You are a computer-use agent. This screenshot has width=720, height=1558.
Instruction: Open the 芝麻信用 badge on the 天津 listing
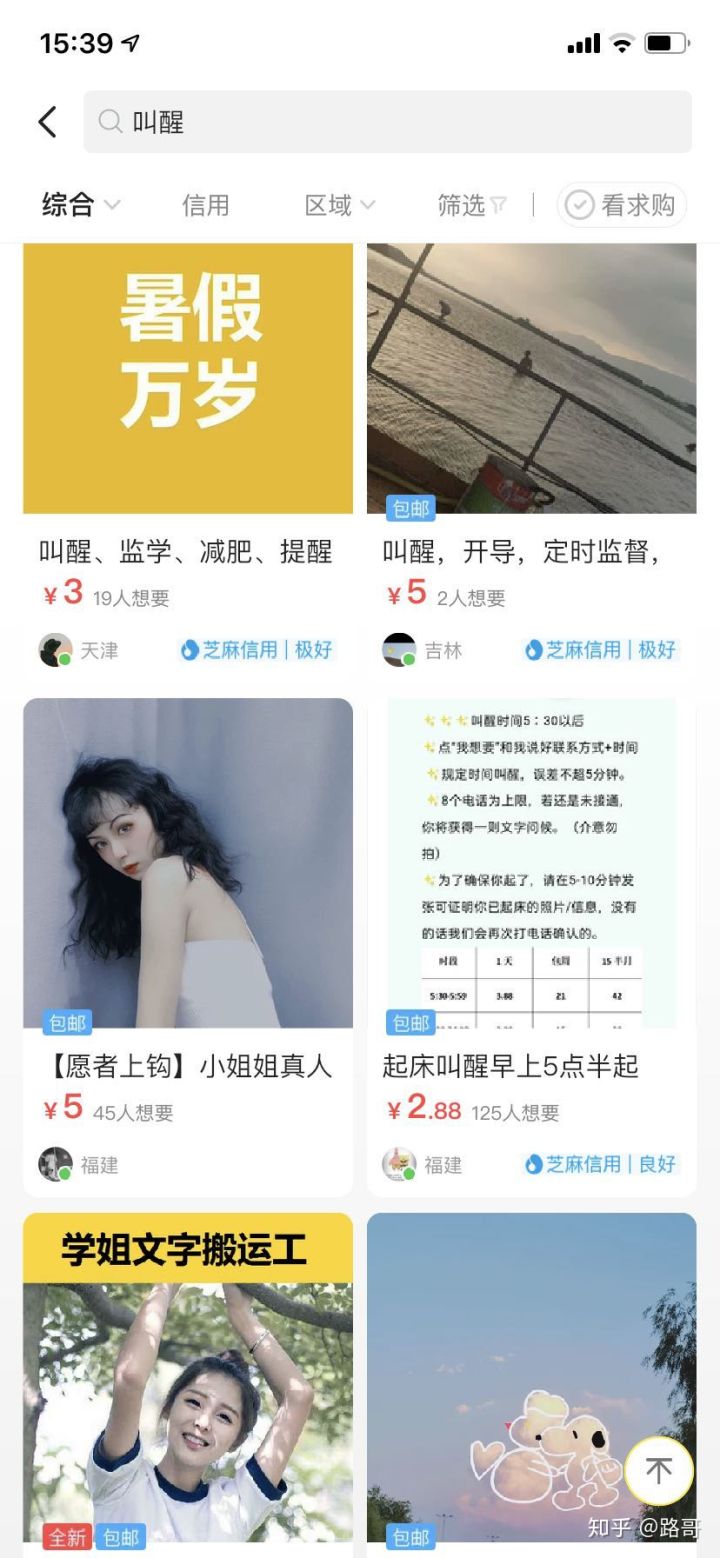point(258,649)
